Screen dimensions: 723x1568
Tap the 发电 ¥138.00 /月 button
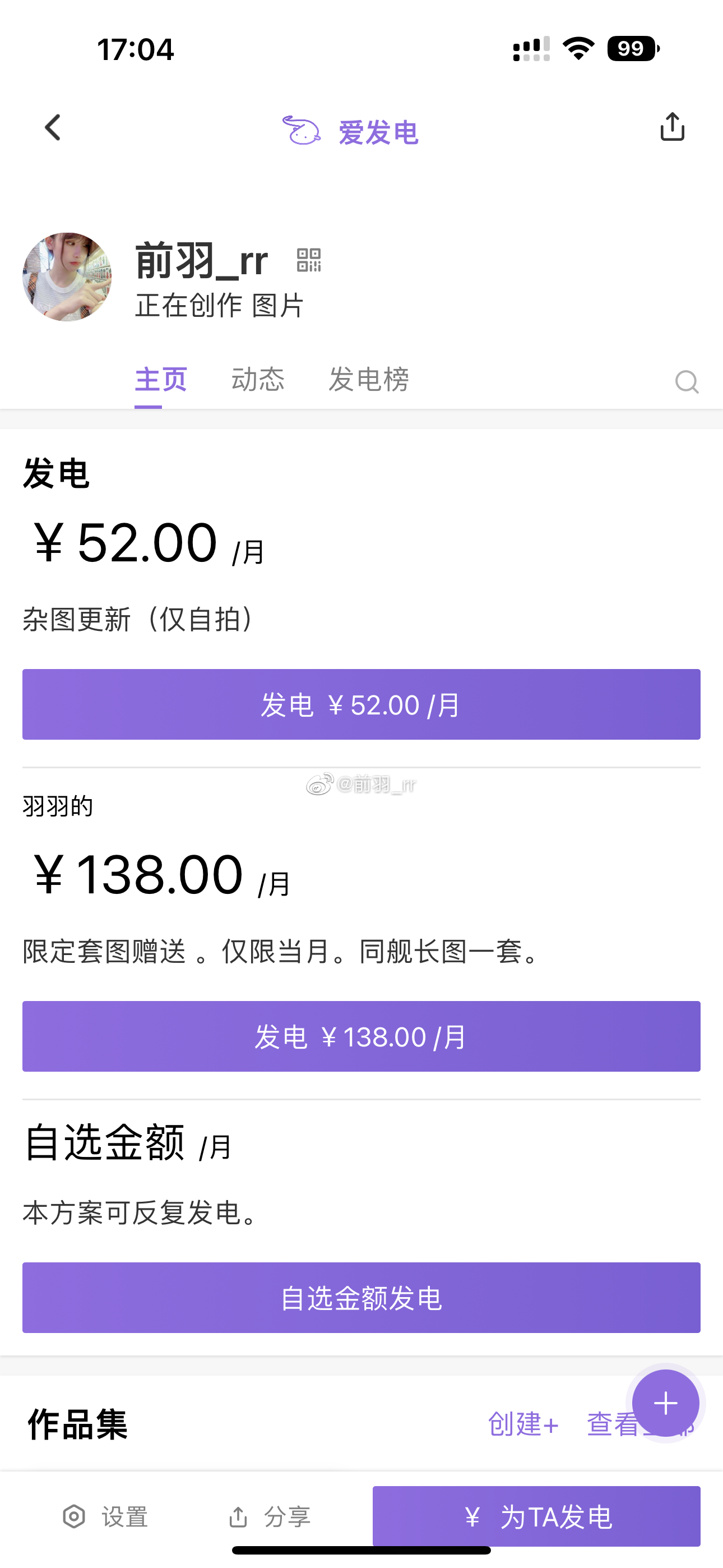coord(361,1036)
